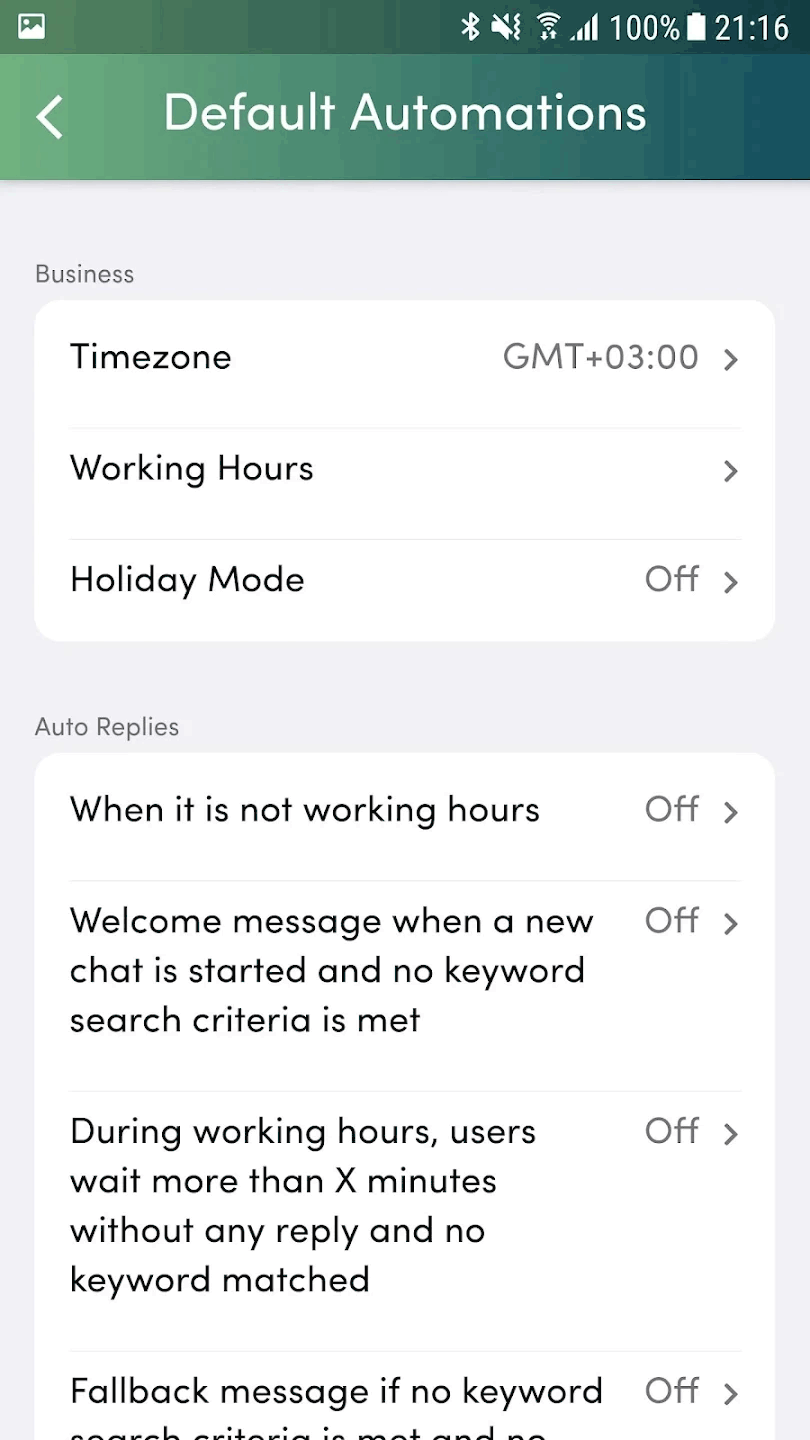Open 'When it is not working hours' reply
Viewport: 810px width, 1440px height.
point(404,810)
